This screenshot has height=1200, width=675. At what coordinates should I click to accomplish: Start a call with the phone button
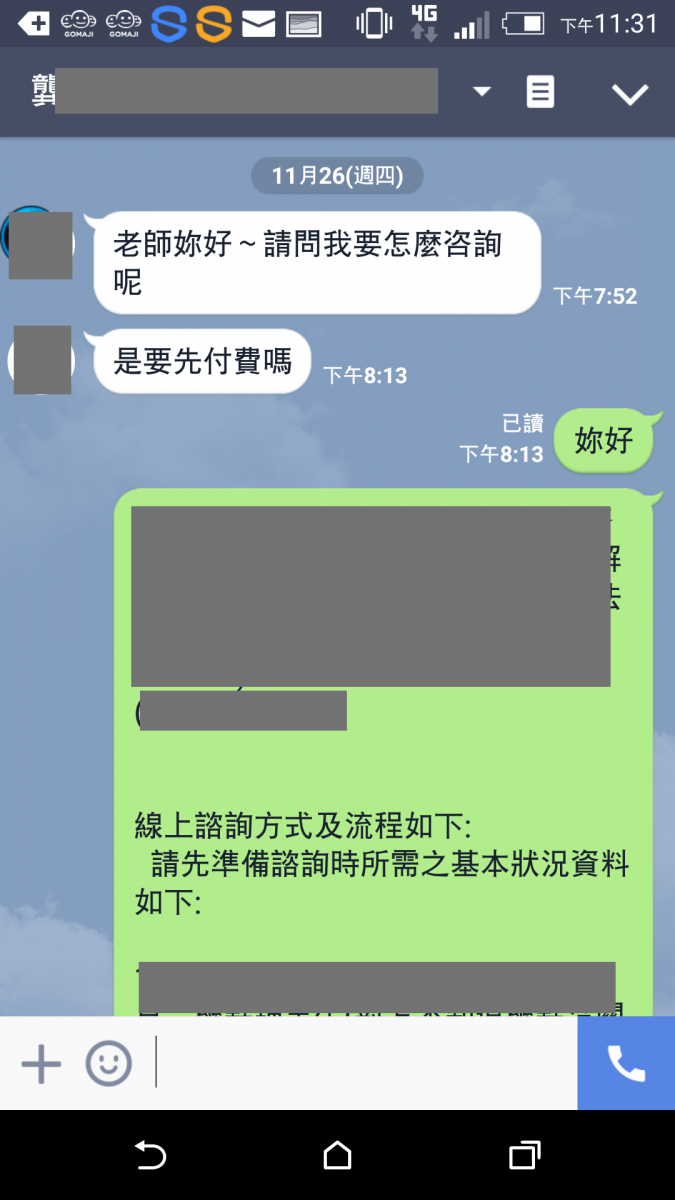click(626, 1064)
